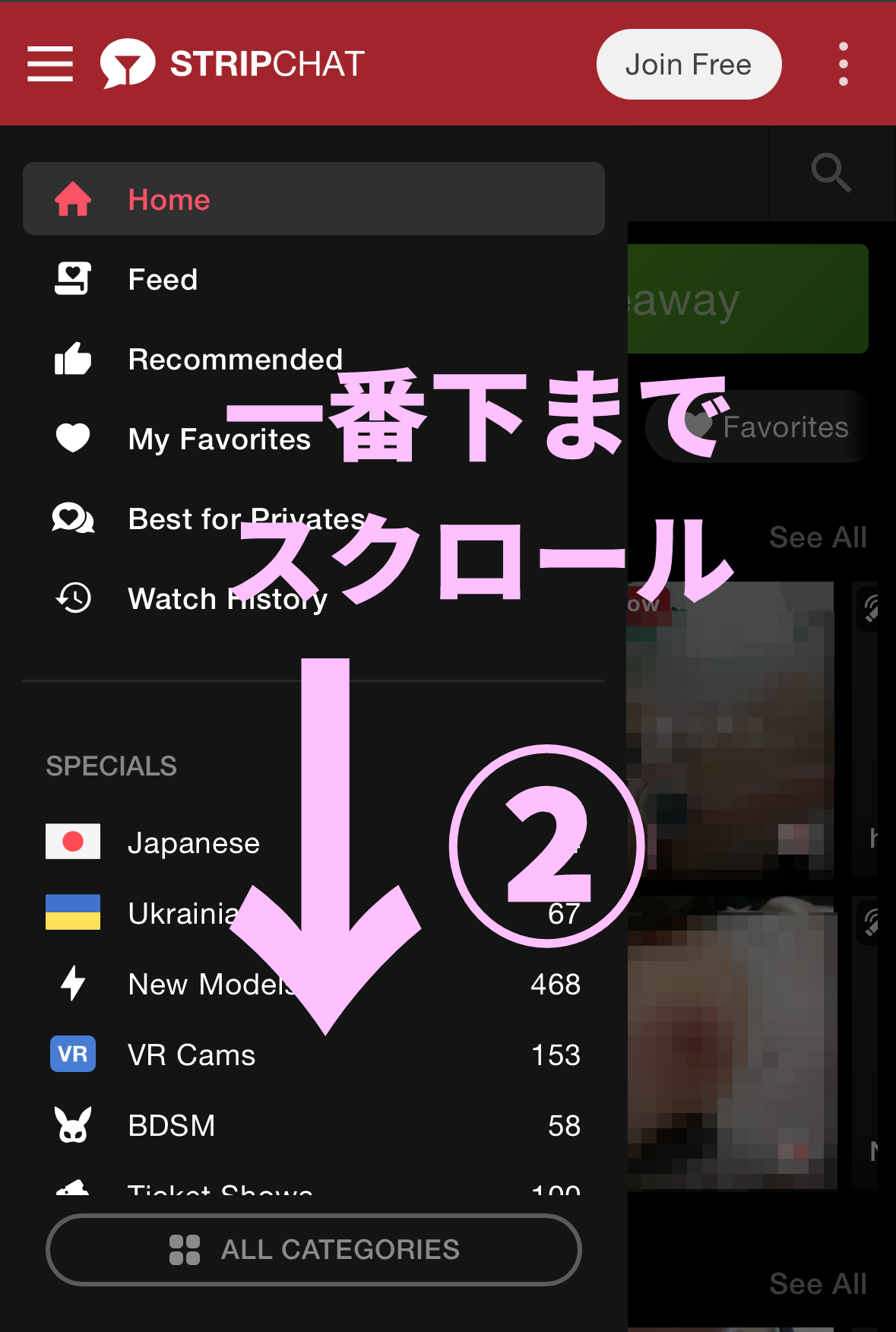This screenshot has height=1332, width=896.
Task: Open the VR Cams category
Action: click(192, 1055)
